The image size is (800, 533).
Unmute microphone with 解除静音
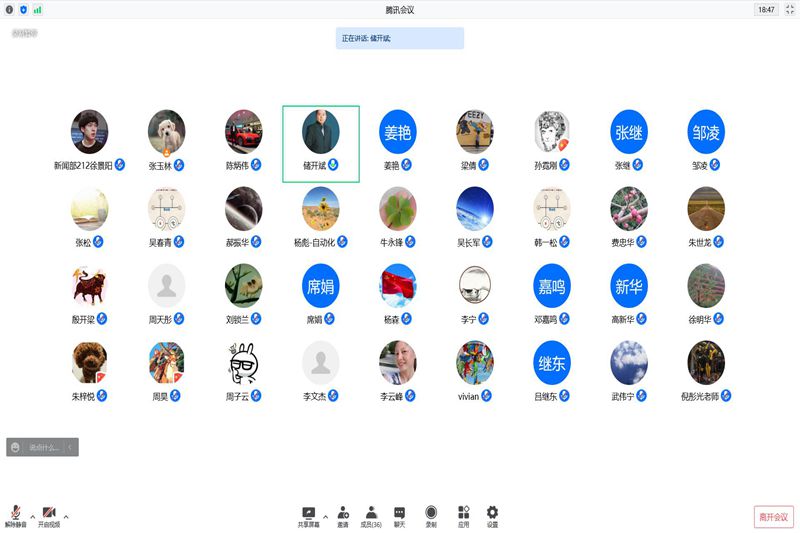[16, 514]
